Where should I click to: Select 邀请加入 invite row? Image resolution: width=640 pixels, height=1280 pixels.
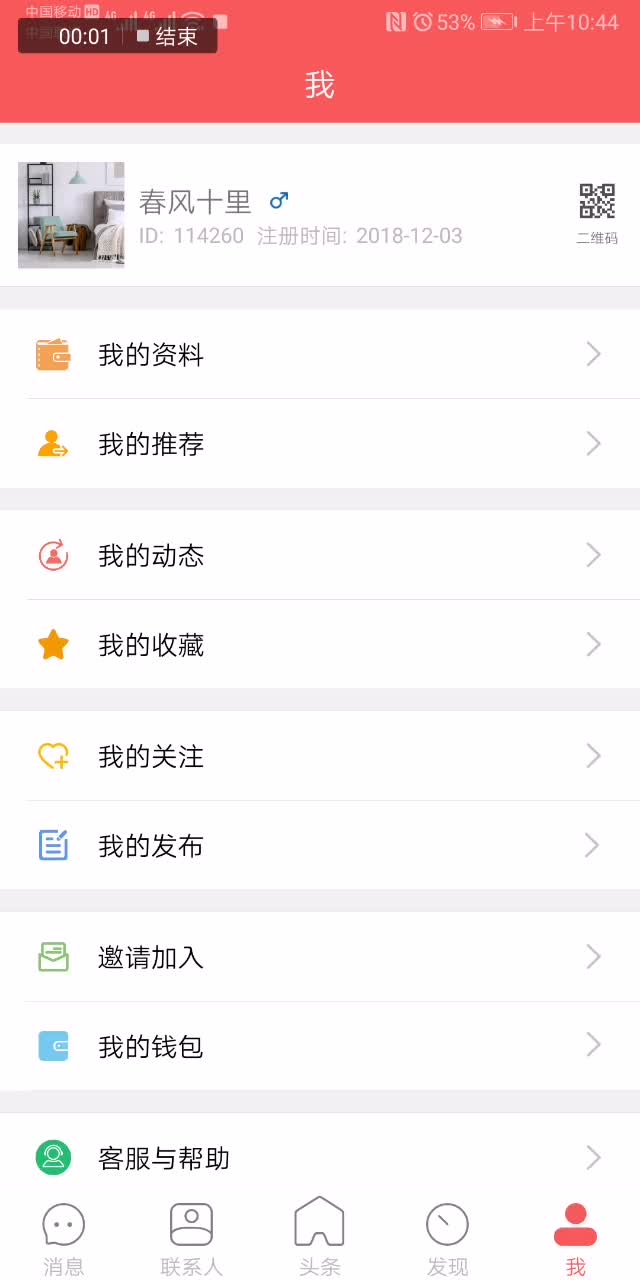tap(320, 957)
